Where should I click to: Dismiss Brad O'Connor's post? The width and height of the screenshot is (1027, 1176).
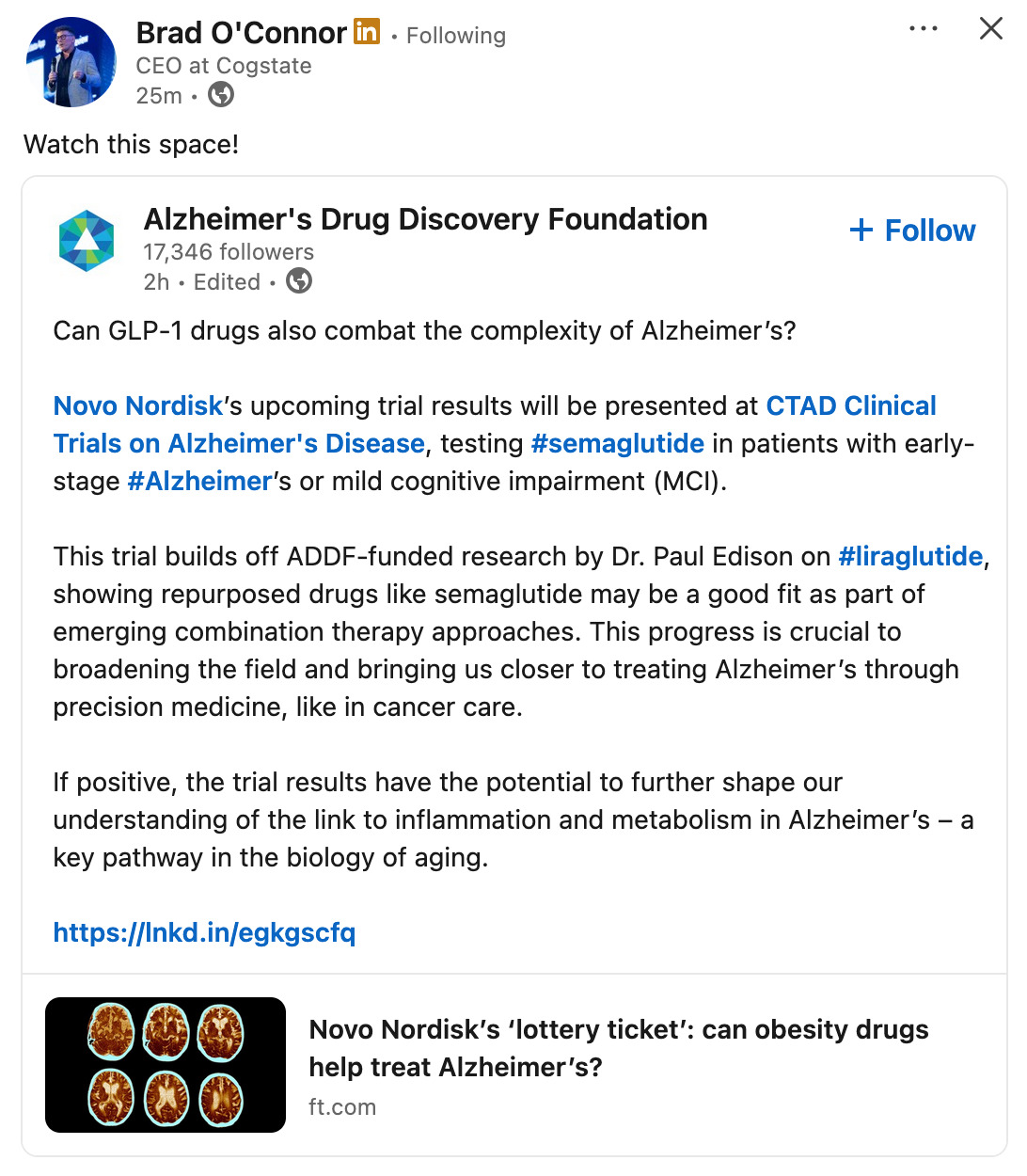coord(991,29)
